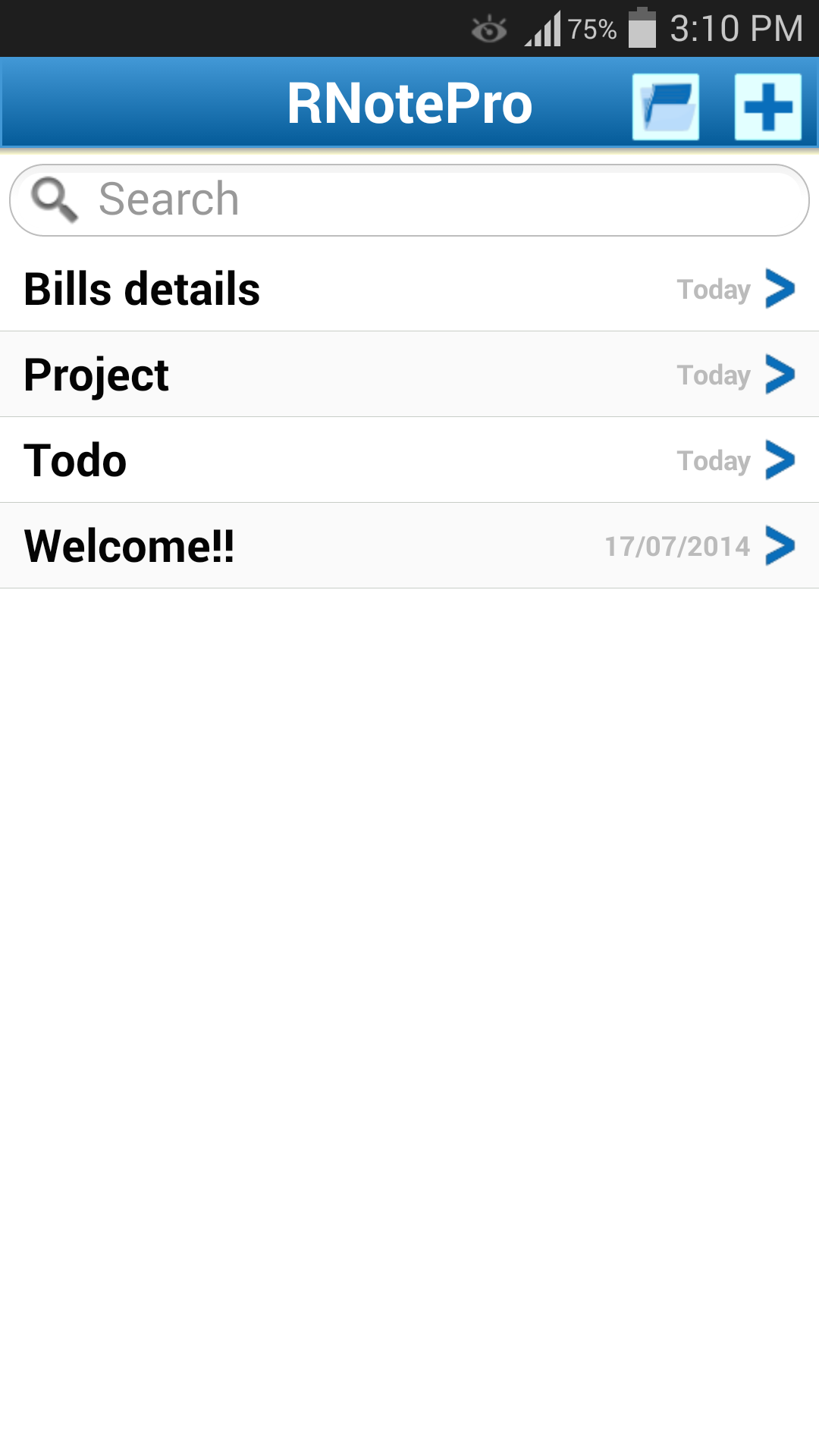This screenshot has height=1456, width=819.
Task: Open the Welcome!! note dated 17/07/2014
Action: (x=303, y=546)
